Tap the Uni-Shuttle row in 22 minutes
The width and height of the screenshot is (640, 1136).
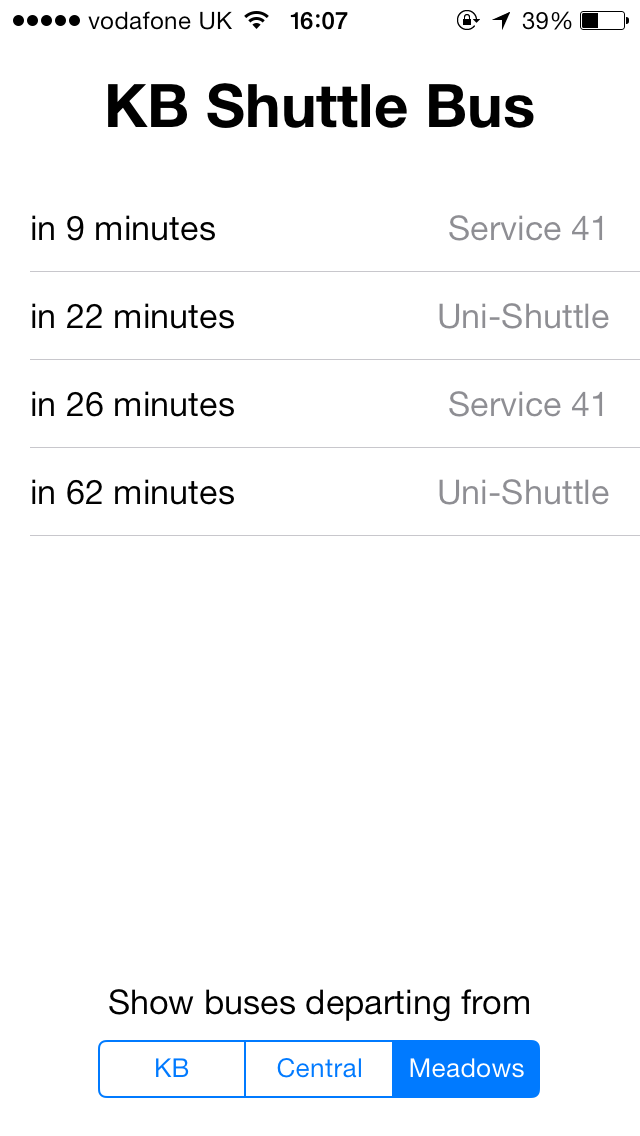tap(320, 317)
